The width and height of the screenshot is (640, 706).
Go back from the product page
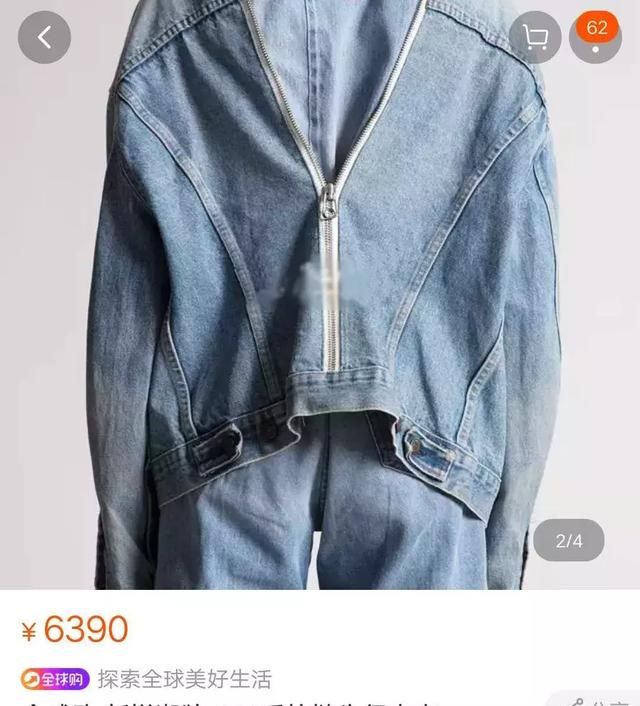44,38
